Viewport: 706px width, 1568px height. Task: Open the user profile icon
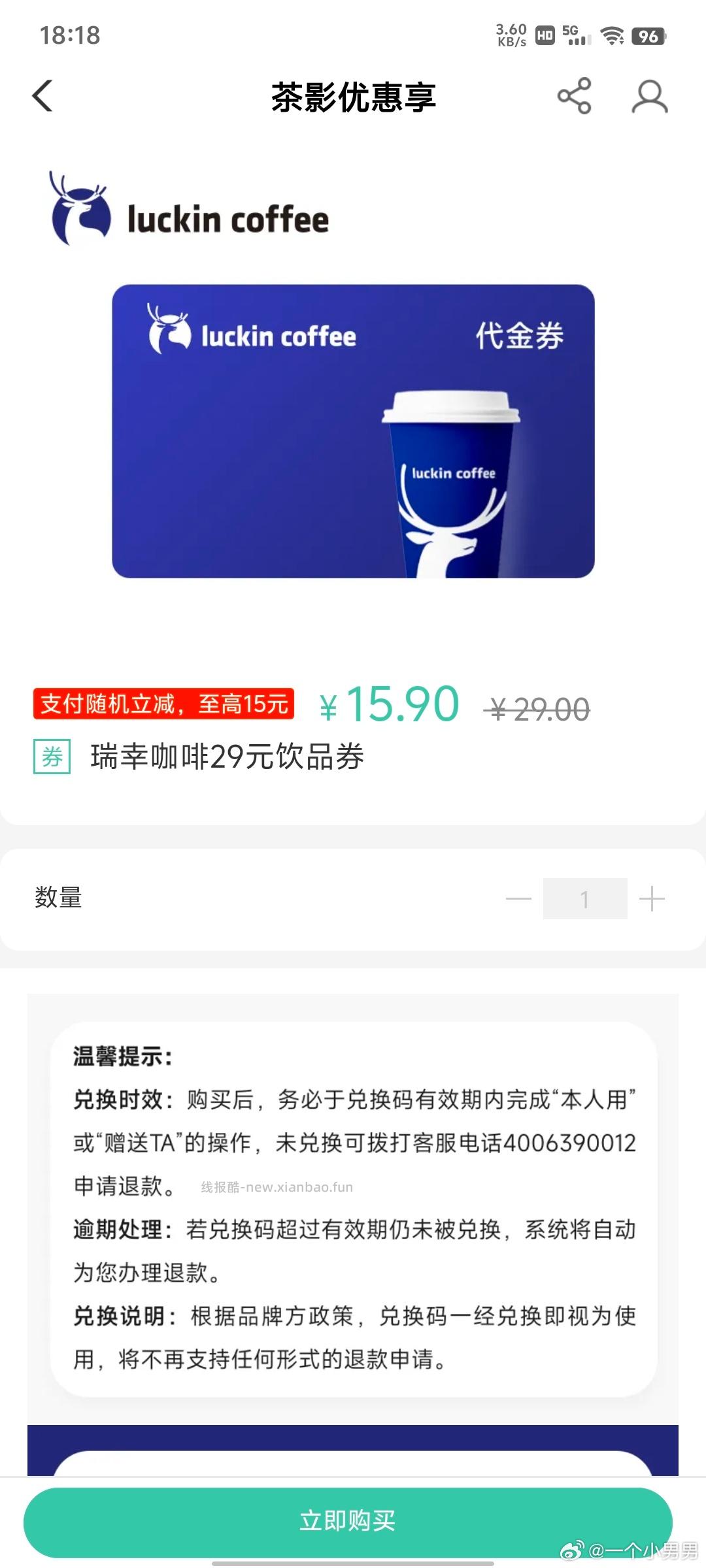click(x=649, y=96)
